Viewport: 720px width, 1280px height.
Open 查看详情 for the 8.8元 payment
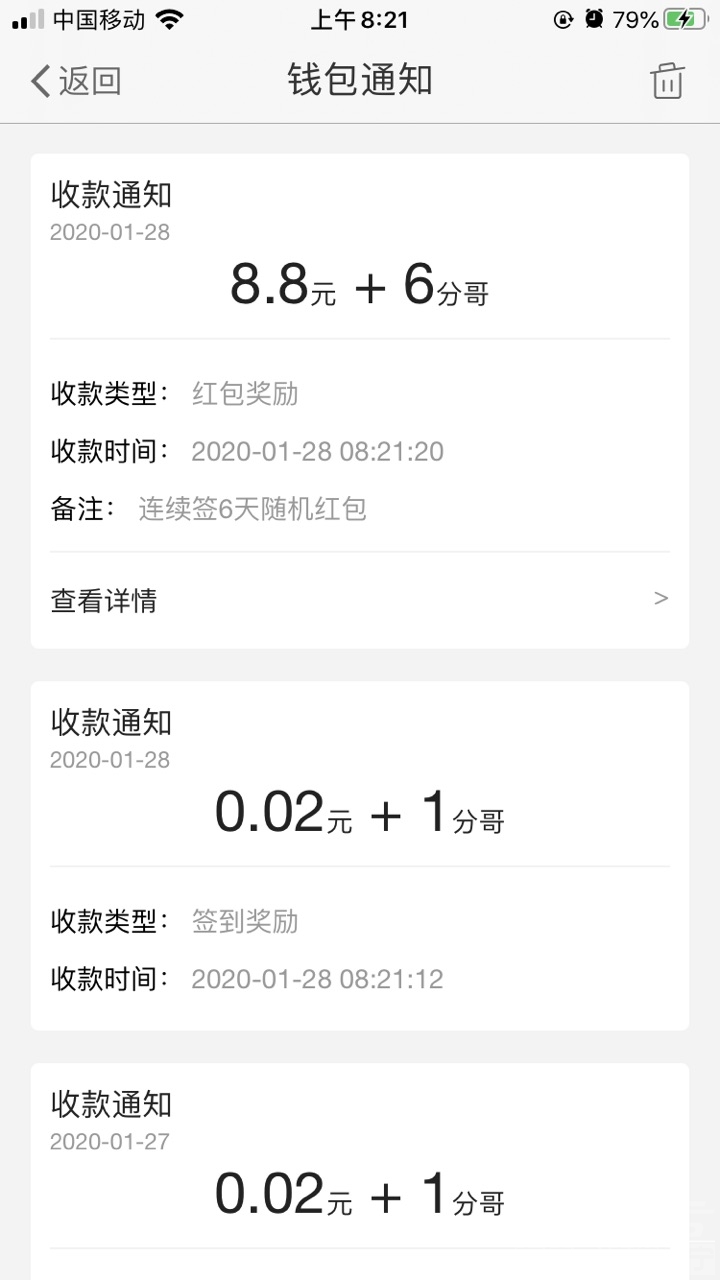[360, 600]
